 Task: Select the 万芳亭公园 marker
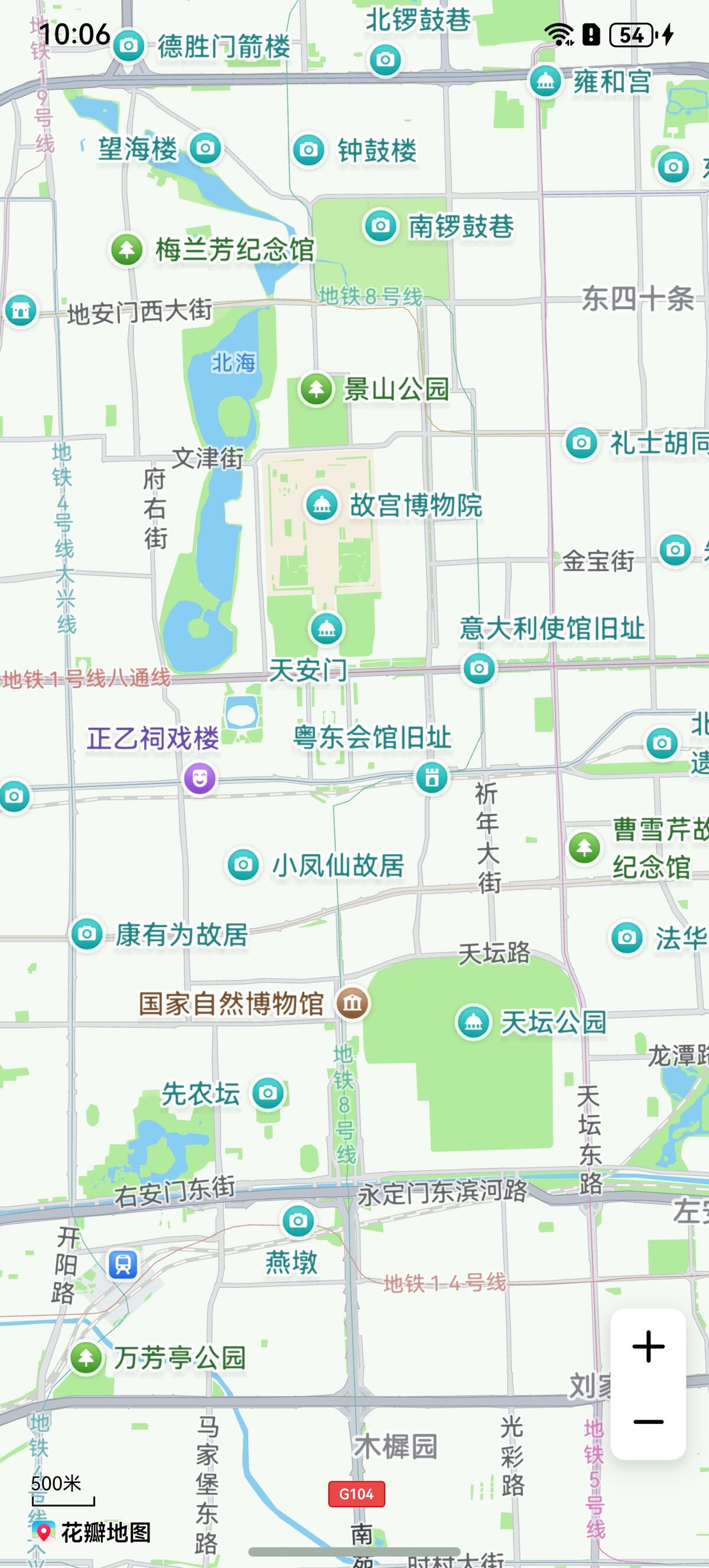click(86, 1358)
